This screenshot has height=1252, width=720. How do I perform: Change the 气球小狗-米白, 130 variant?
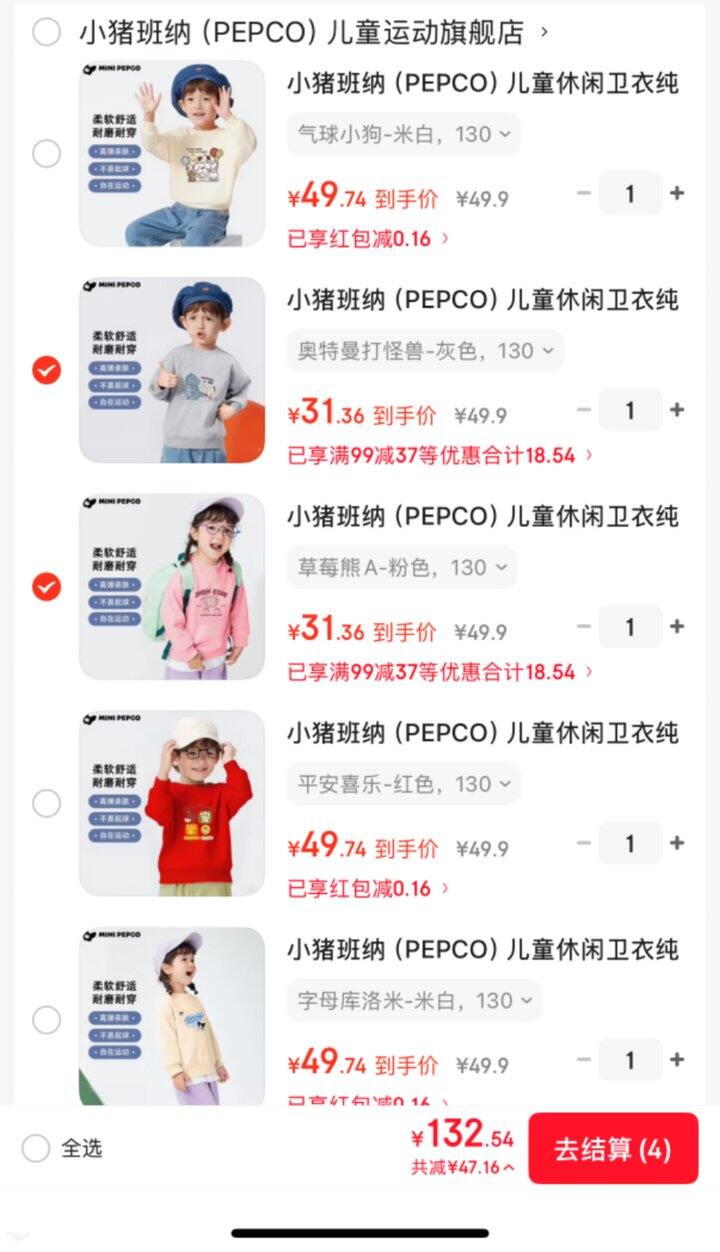(x=404, y=134)
